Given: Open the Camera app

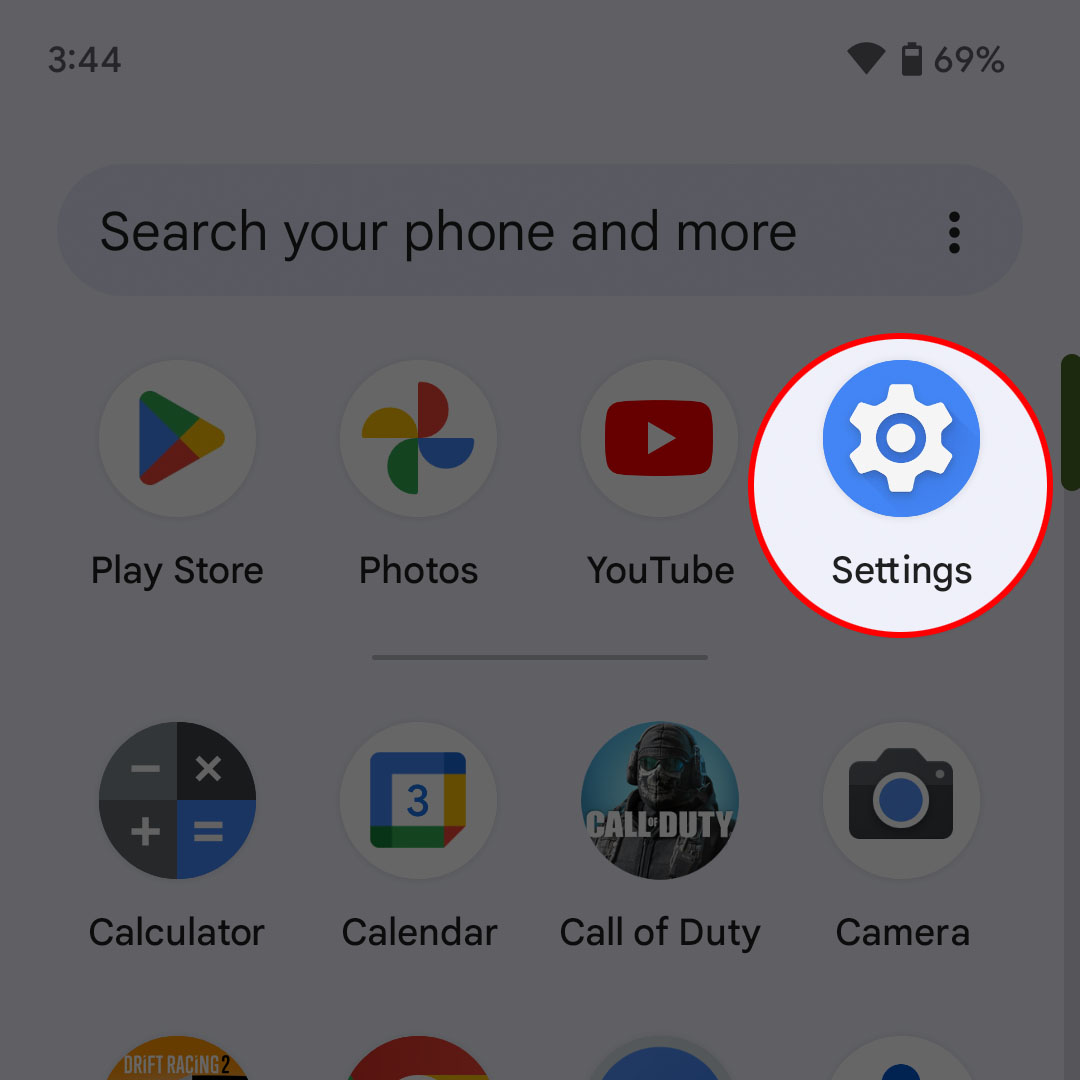Looking at the screenshot, I should pos(901,800).
